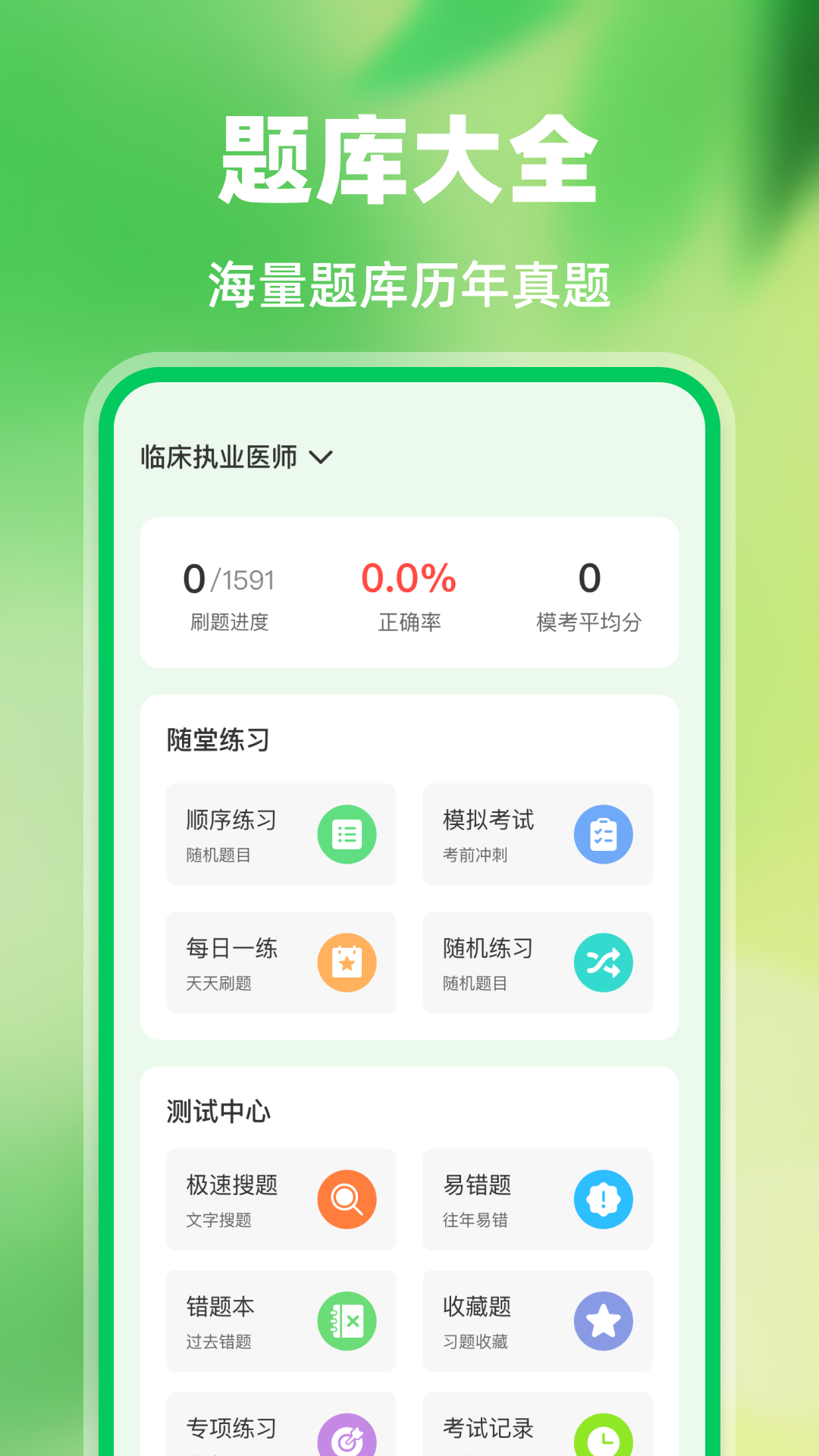Select the 顺序练习 list icon
The height and width of the screenshot is (1456, 819).
coord(347,834)
